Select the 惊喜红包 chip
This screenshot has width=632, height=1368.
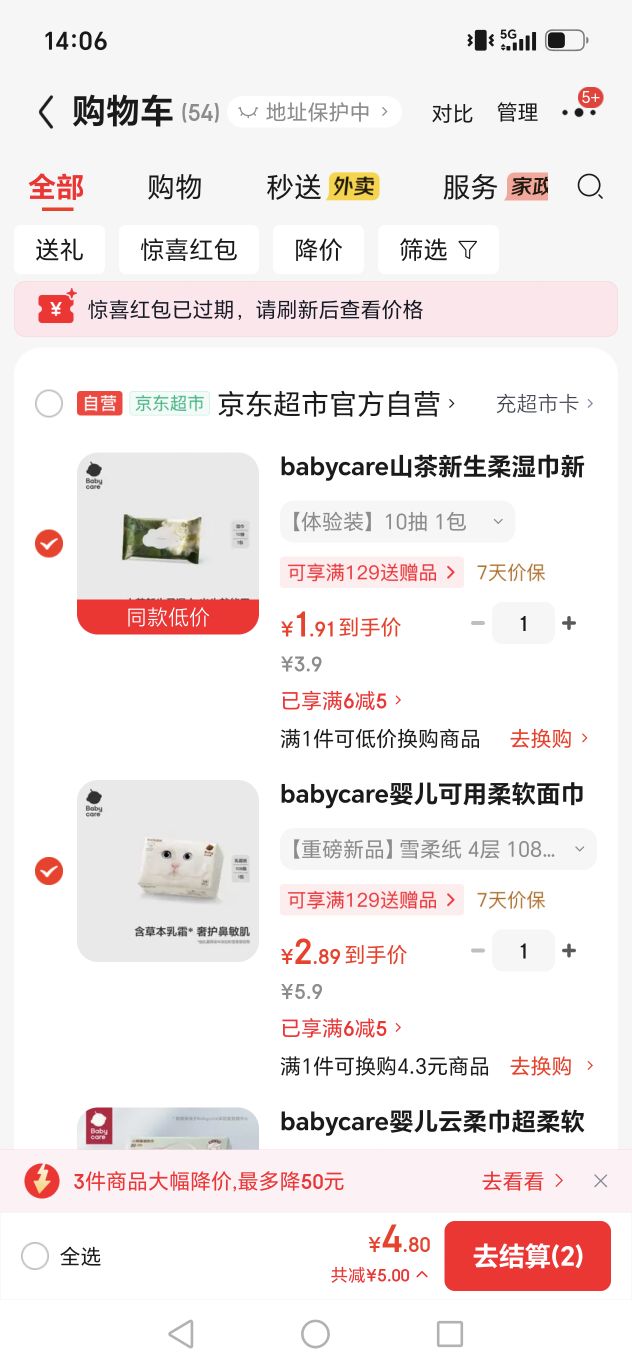coord(189,250)
